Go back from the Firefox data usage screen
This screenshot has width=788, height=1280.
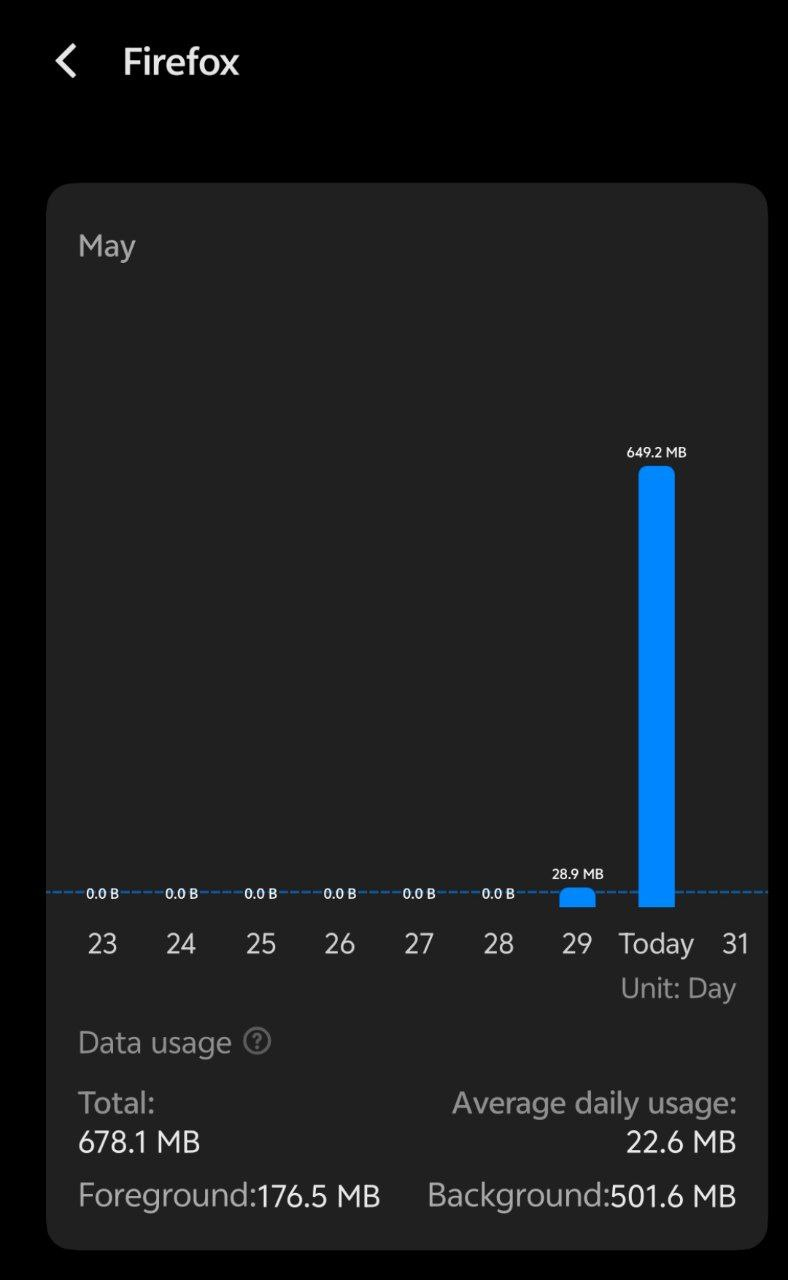[66, 62]
